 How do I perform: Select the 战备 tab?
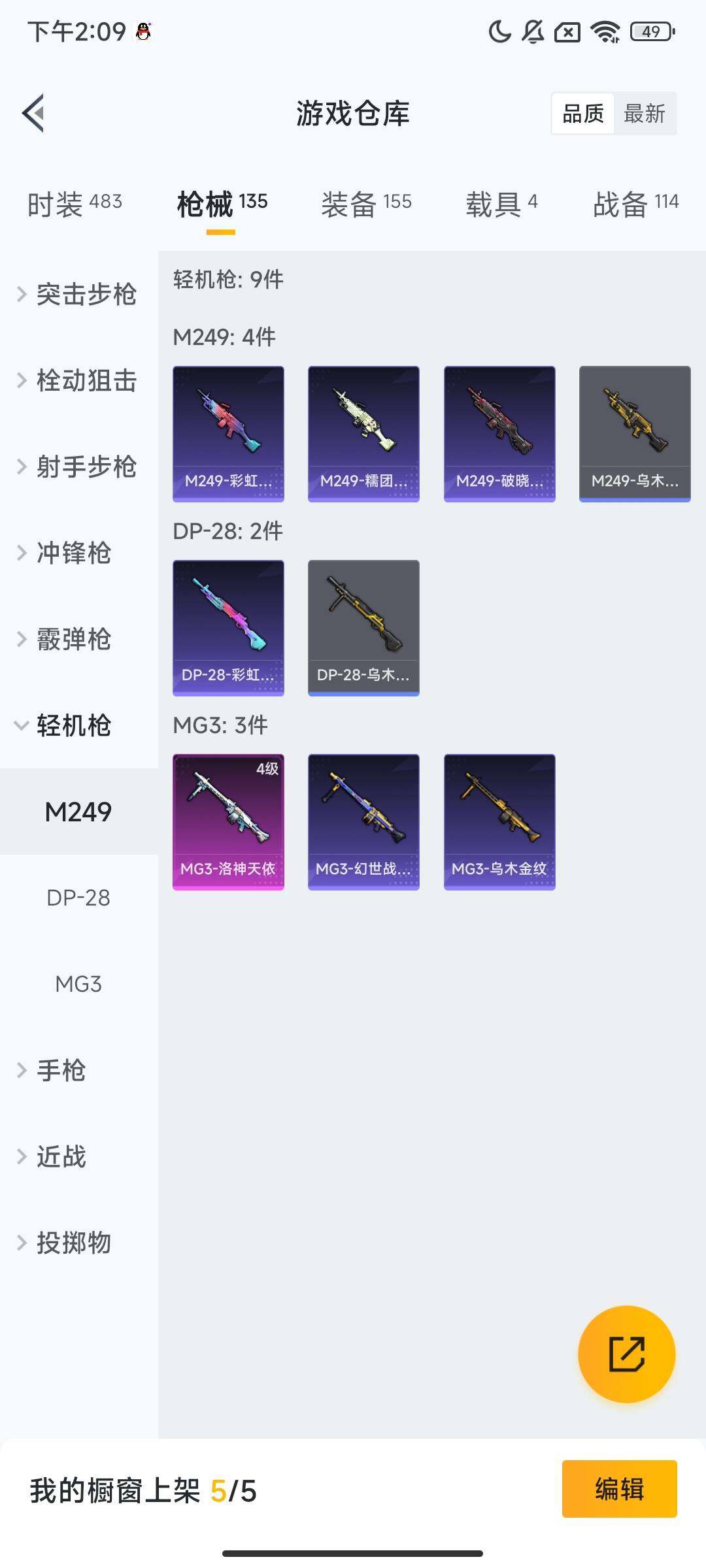point(635,203)
